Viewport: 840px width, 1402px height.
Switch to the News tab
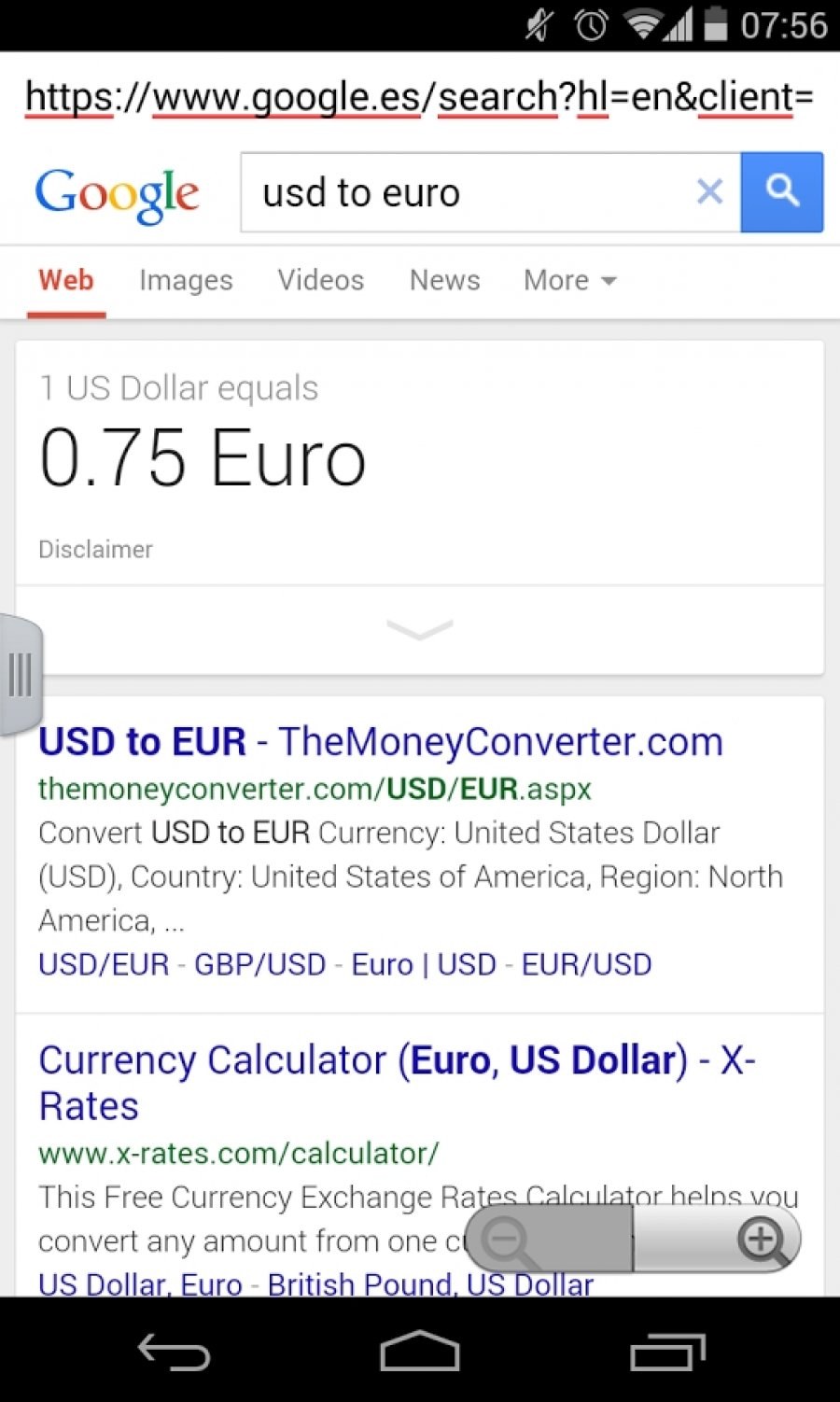click(x=444, y=280)
